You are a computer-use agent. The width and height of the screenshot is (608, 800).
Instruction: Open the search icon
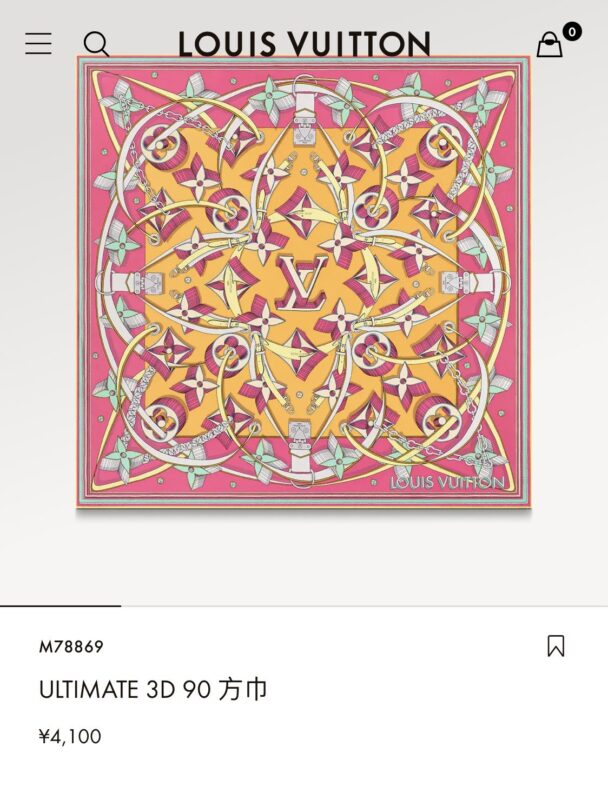96,44
